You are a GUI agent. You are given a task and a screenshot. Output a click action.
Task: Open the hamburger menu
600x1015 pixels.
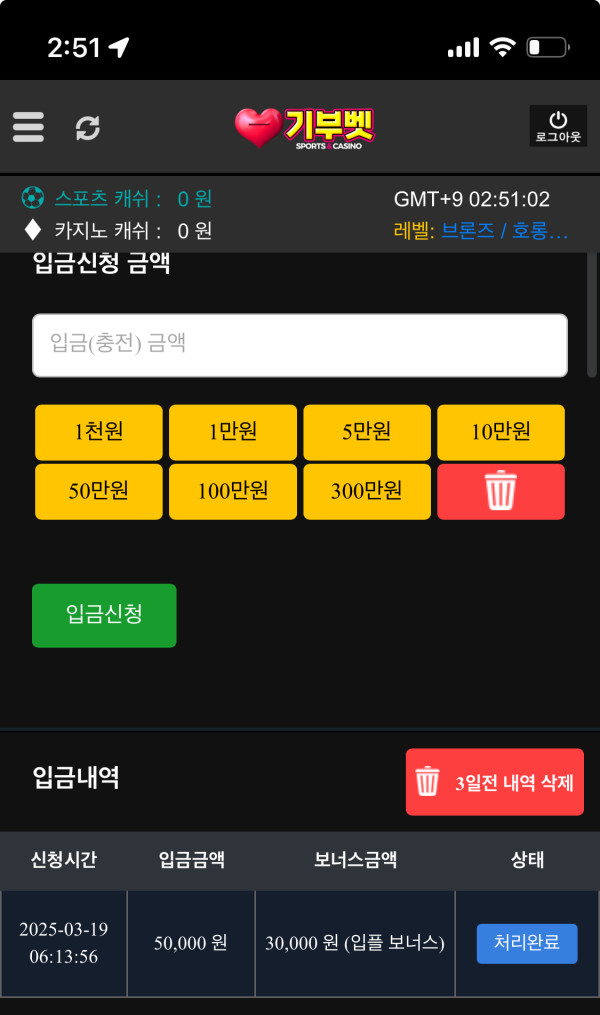(x=28, y=127)
